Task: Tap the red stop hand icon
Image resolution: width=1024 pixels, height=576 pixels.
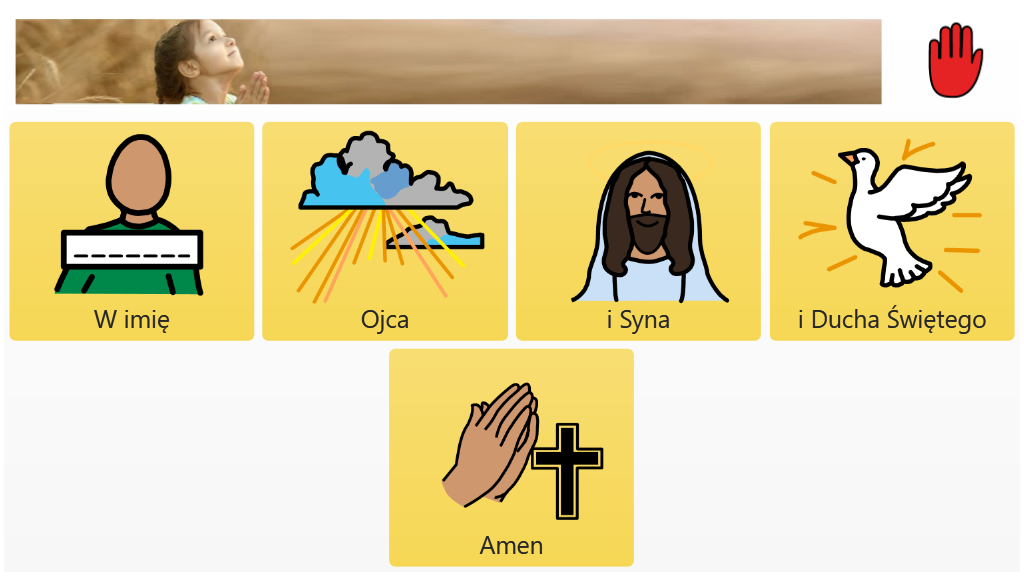Action: [x=955, y=61]
